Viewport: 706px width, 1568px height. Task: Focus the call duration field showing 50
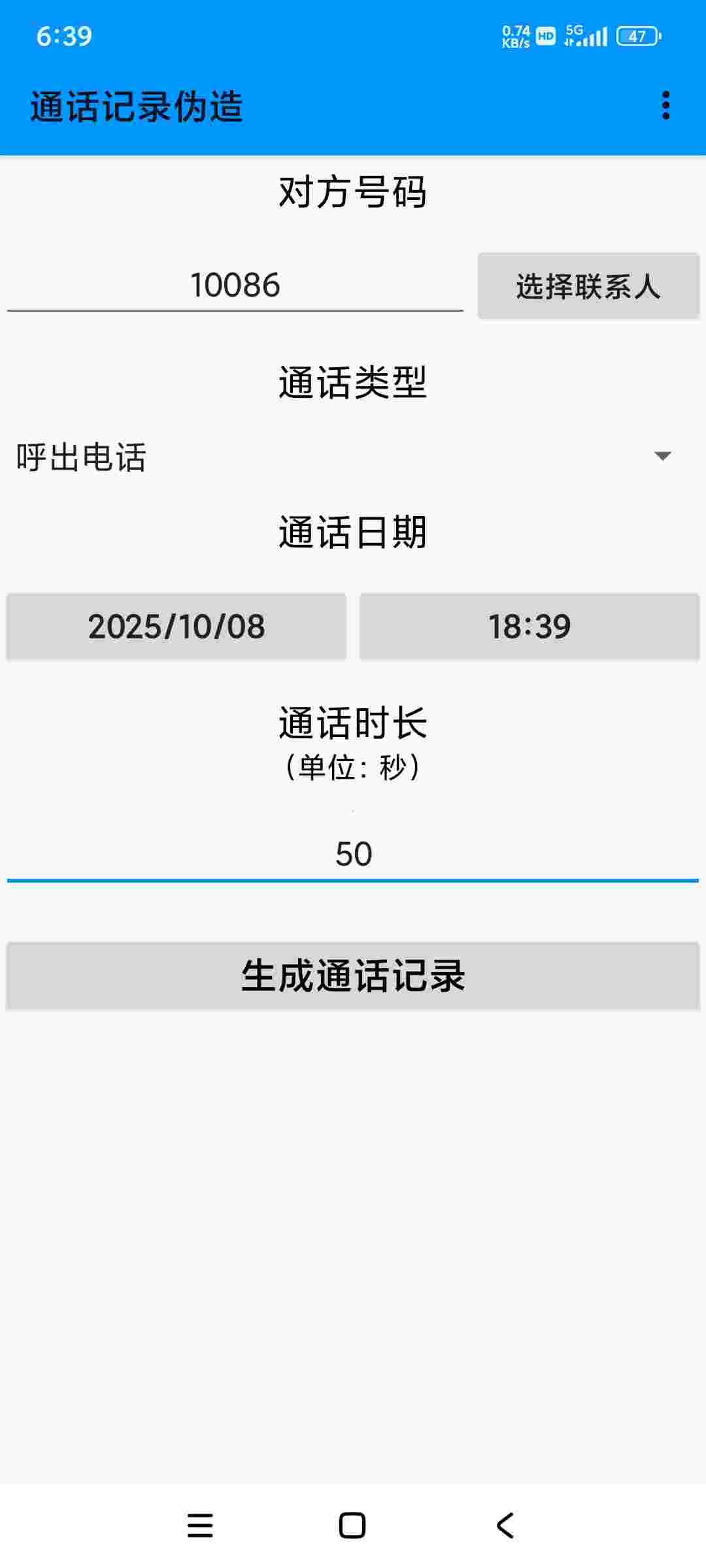(353, 854)
